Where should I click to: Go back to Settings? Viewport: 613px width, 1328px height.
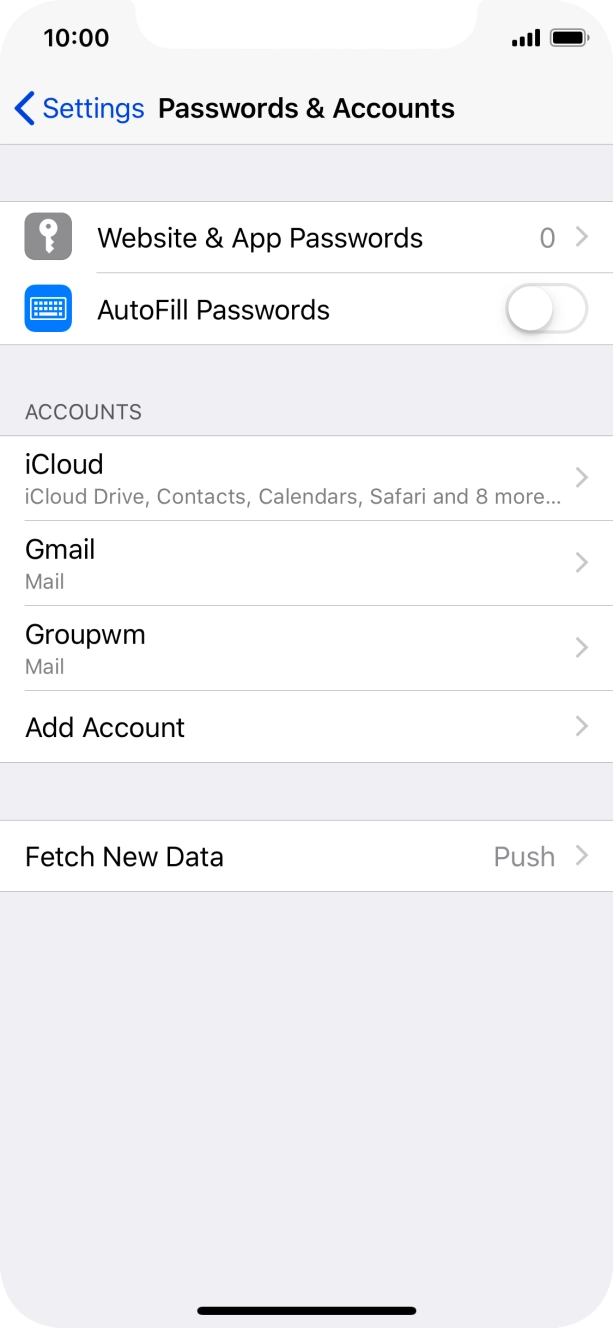click(x=80, y=108)
